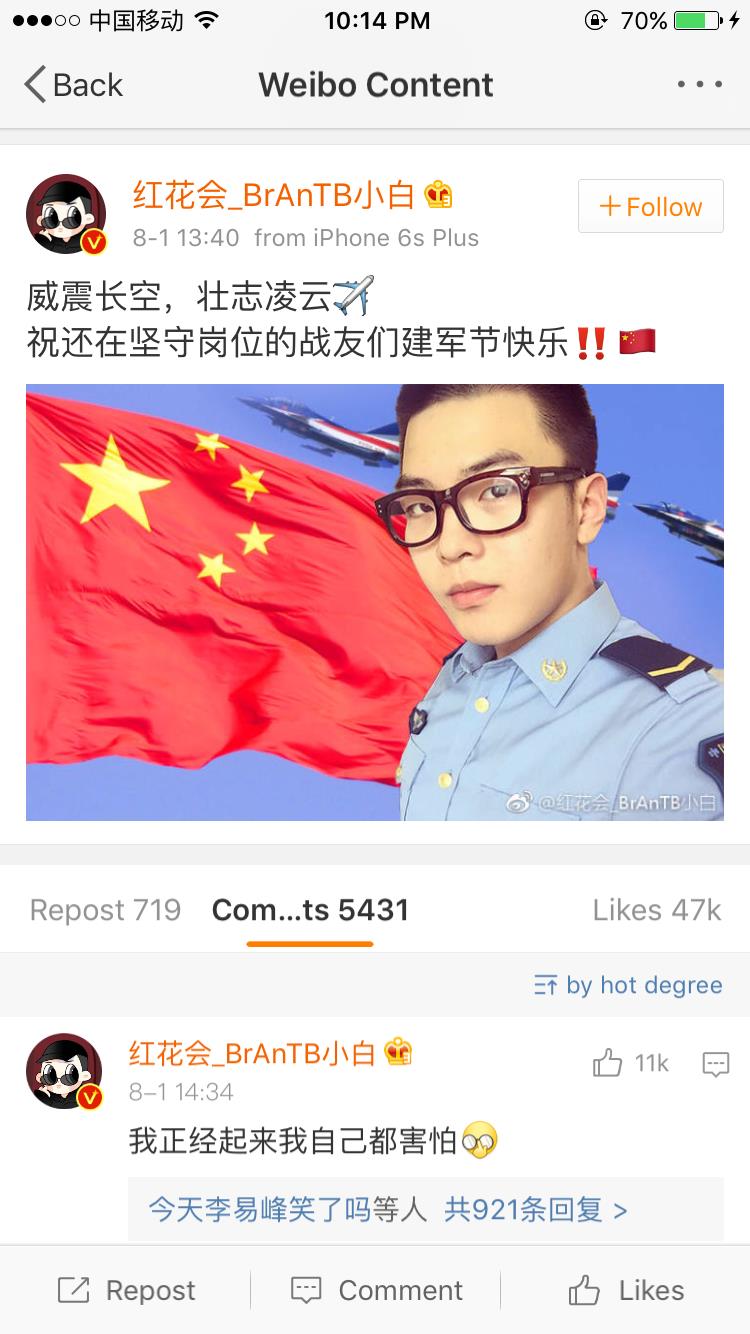Switch to the Comments 5431 tab

click(310, 910)
